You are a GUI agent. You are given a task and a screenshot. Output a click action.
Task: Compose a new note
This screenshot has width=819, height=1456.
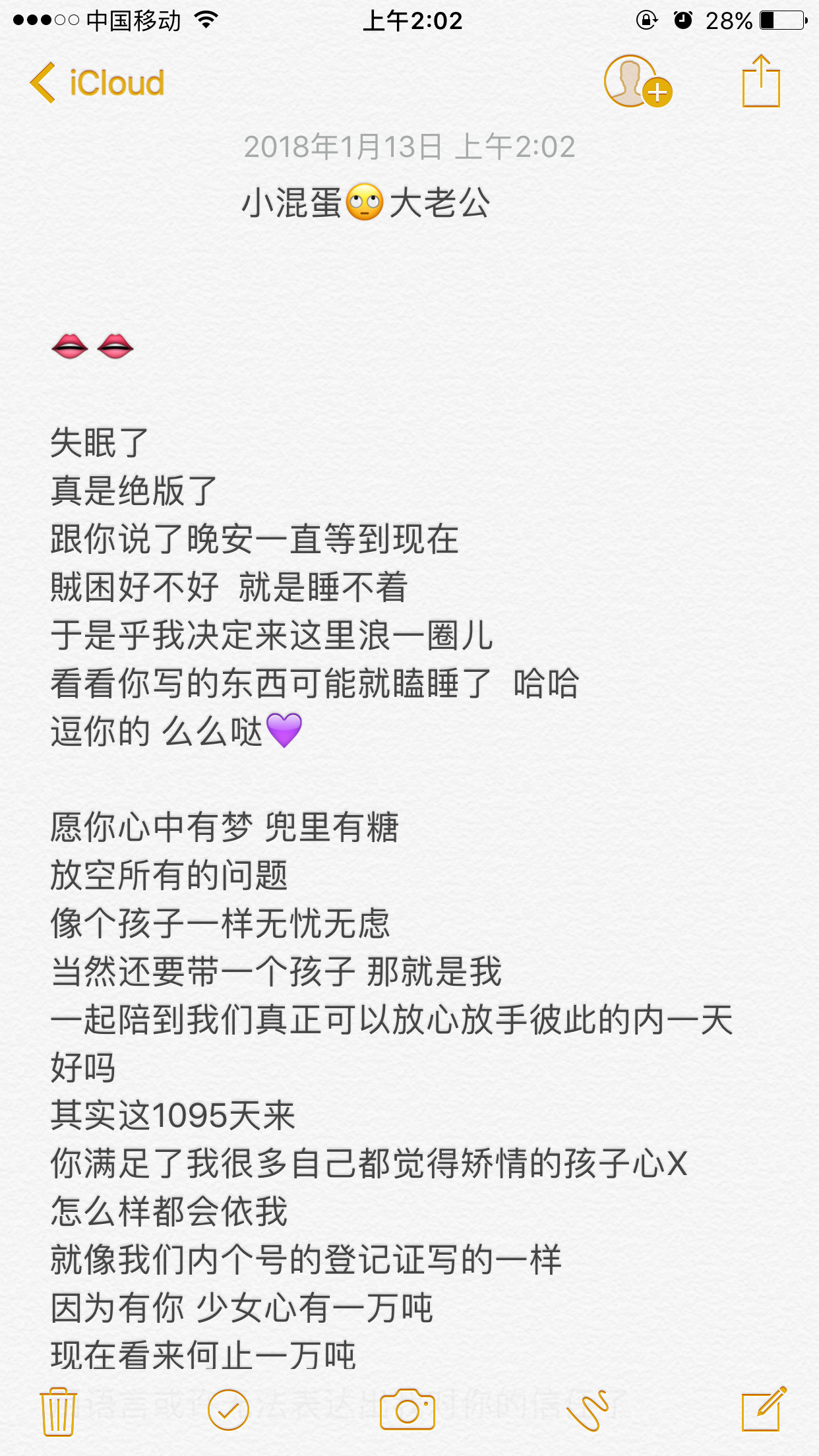[763, 1409]
